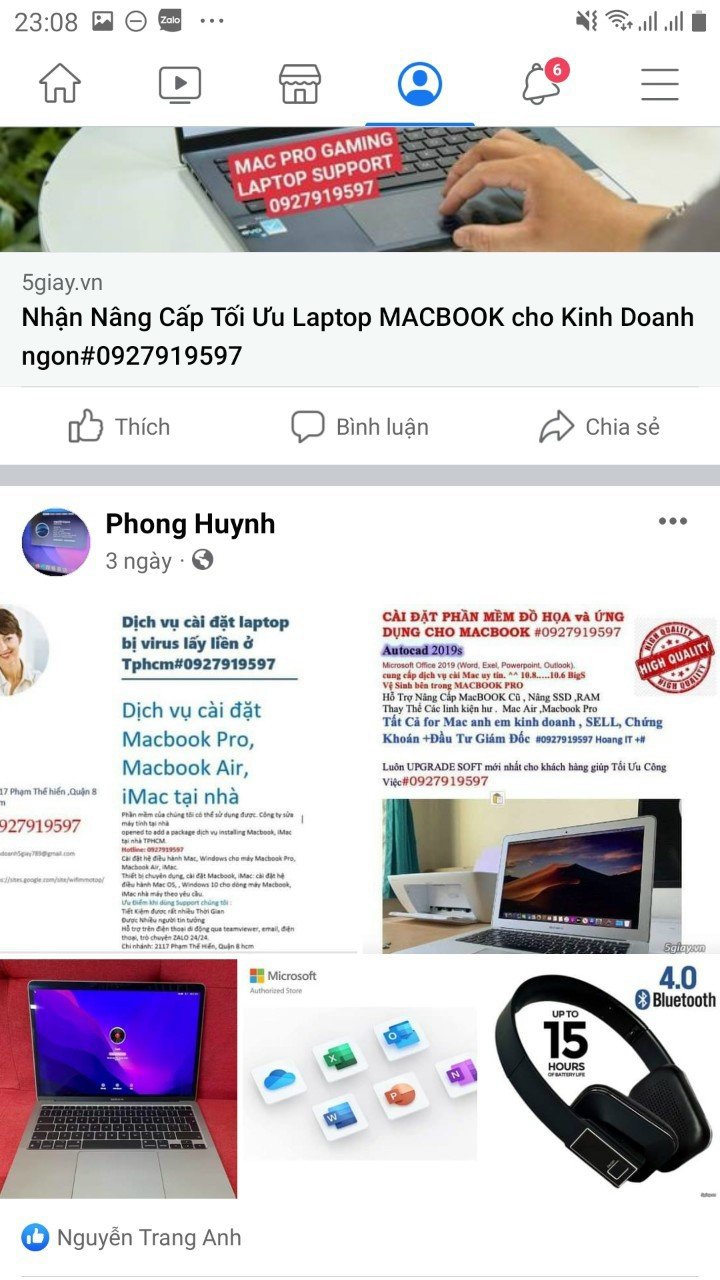View the graphic software install image
This screenshot has width=720, height=1280.
[x=541, y=775]
